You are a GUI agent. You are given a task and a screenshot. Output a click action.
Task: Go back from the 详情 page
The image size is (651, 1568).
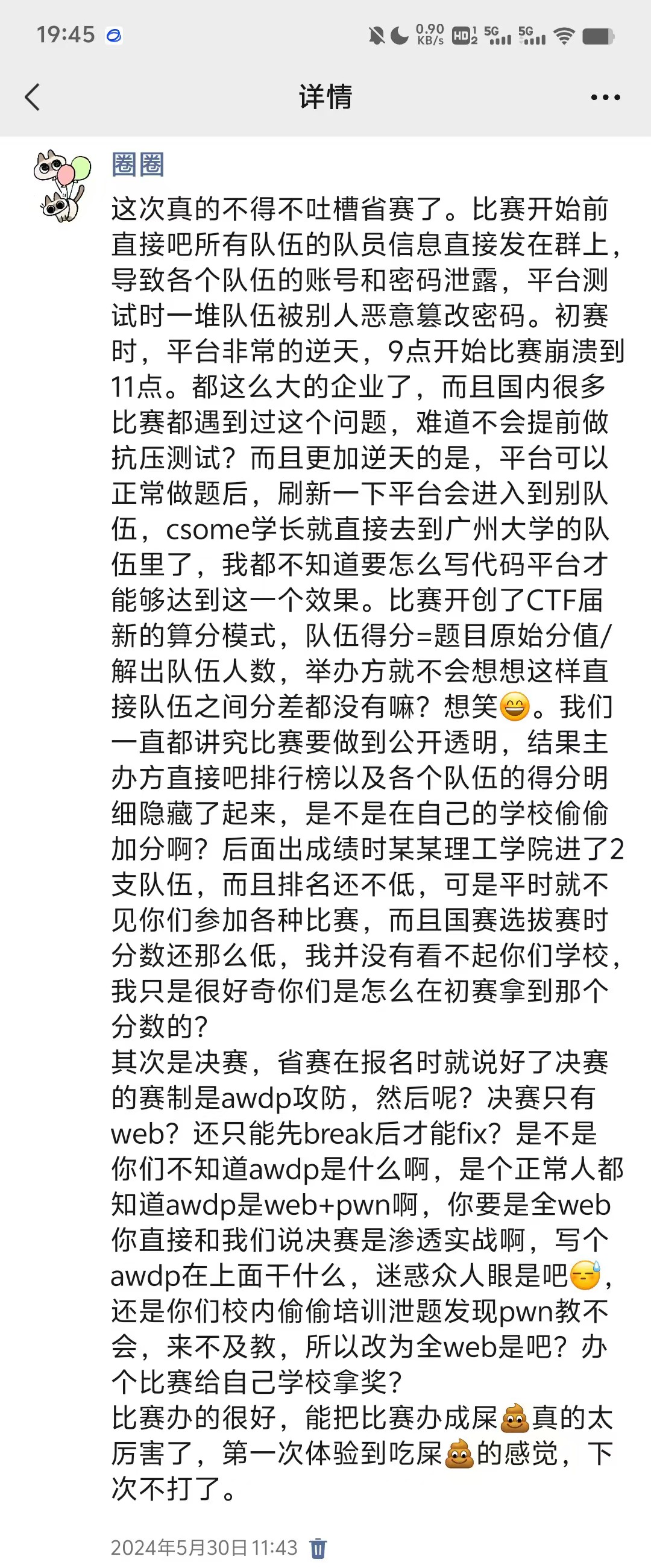33,98
